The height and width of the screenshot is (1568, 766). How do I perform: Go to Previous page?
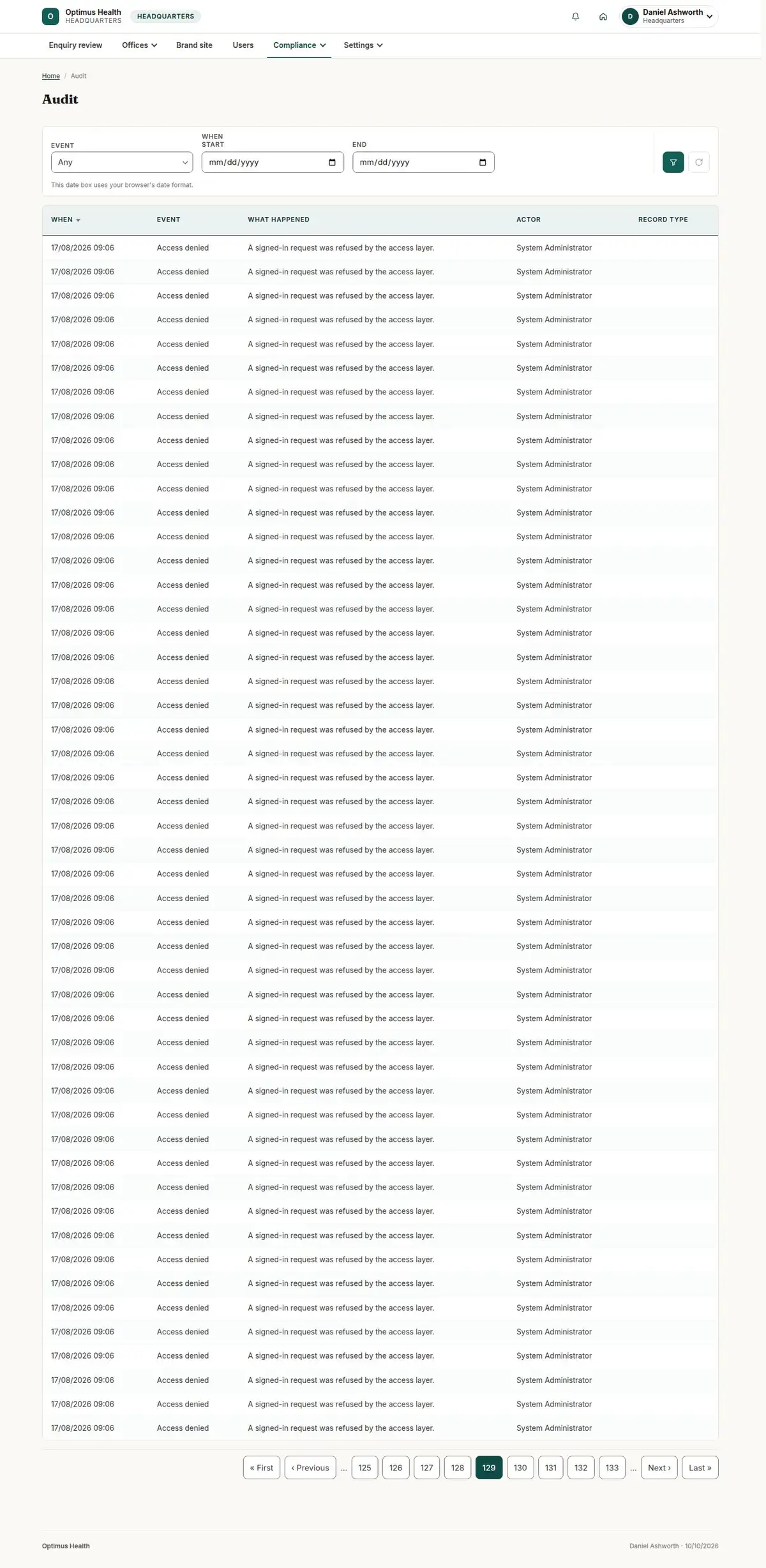click(x=310, y=1467)
